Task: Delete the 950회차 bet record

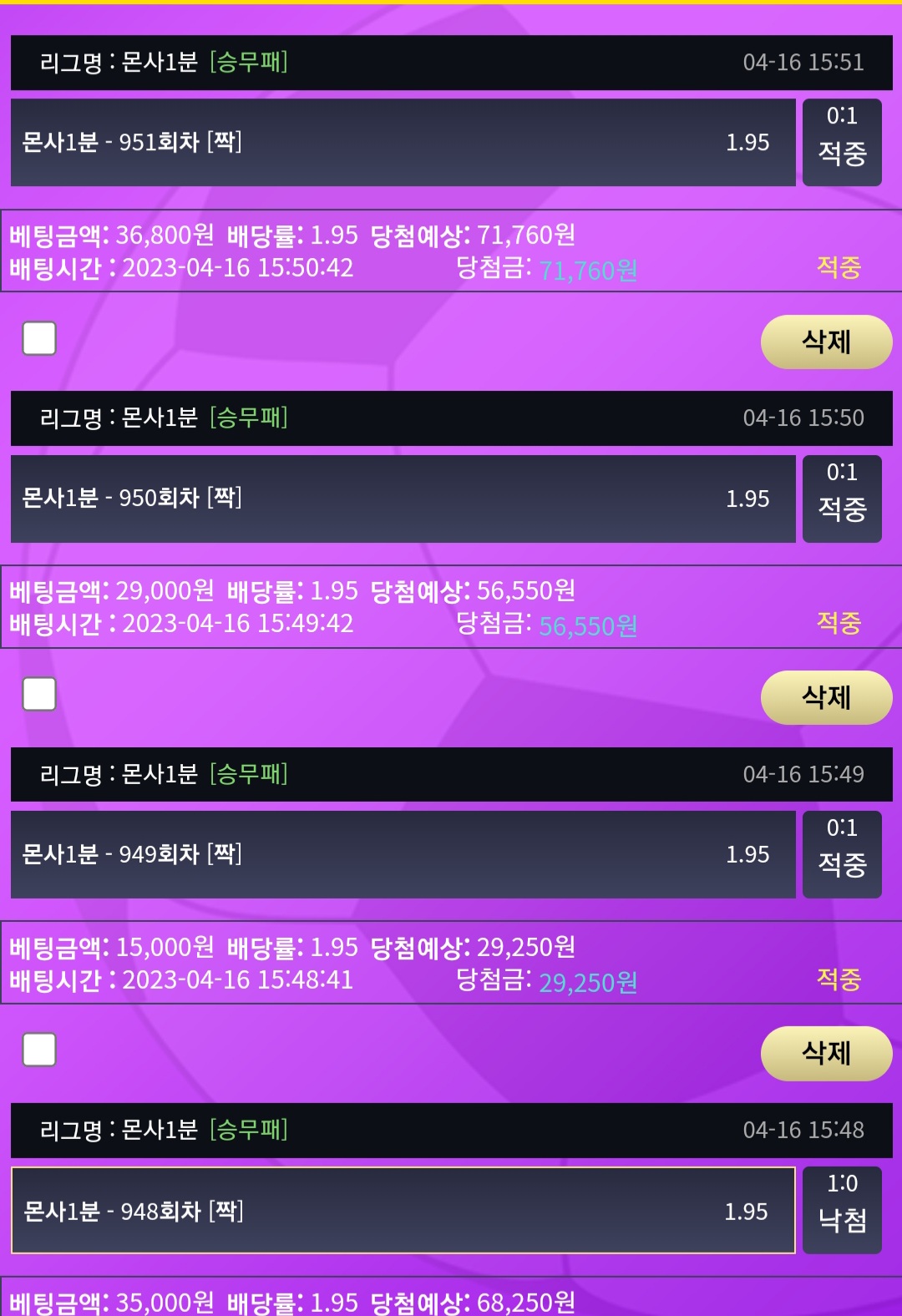Action: point(825,697)
